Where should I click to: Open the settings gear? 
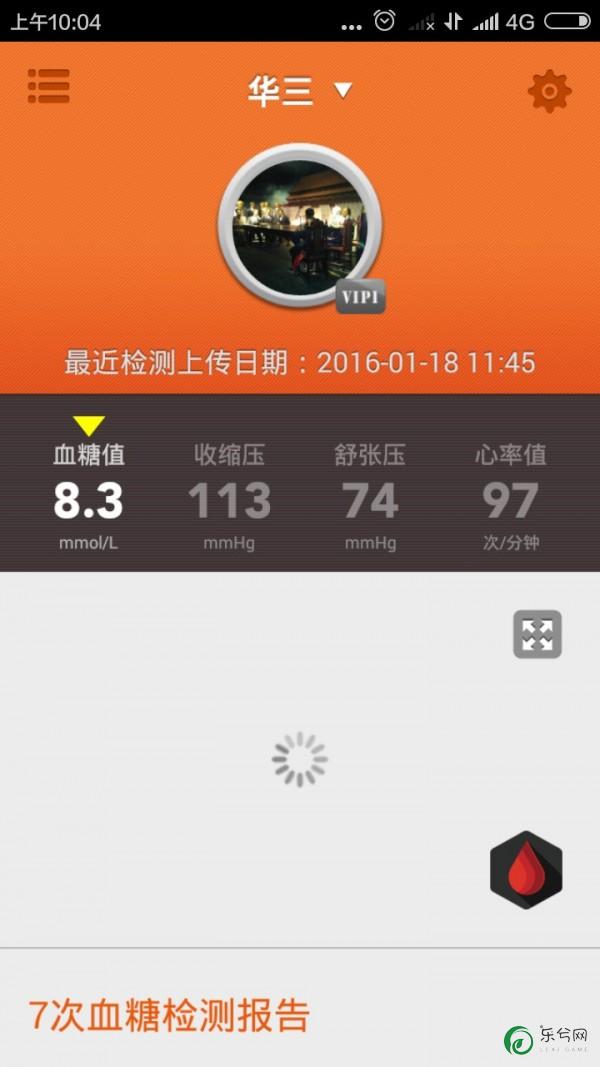[x=549, y=91]
